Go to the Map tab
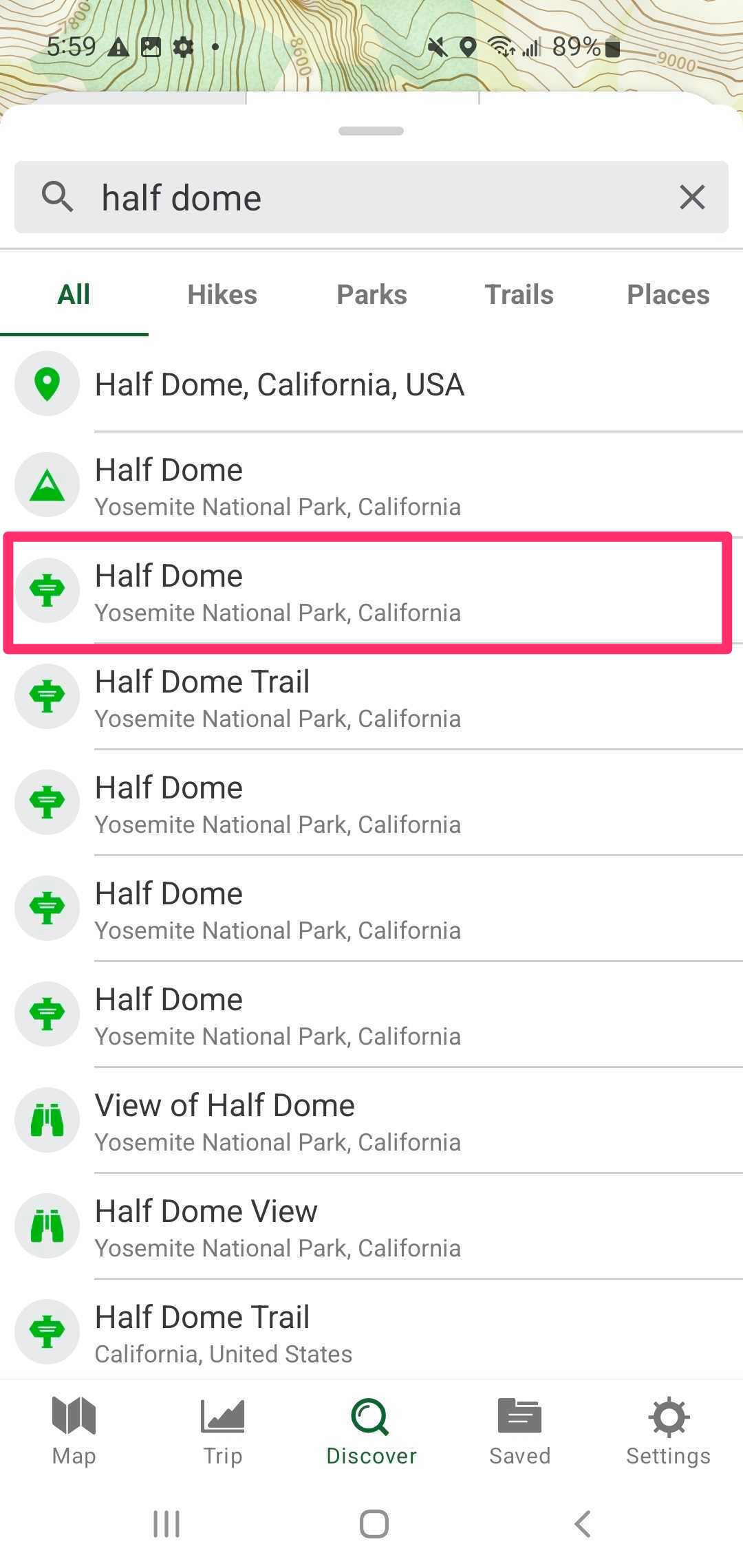 coord(74,1430)
